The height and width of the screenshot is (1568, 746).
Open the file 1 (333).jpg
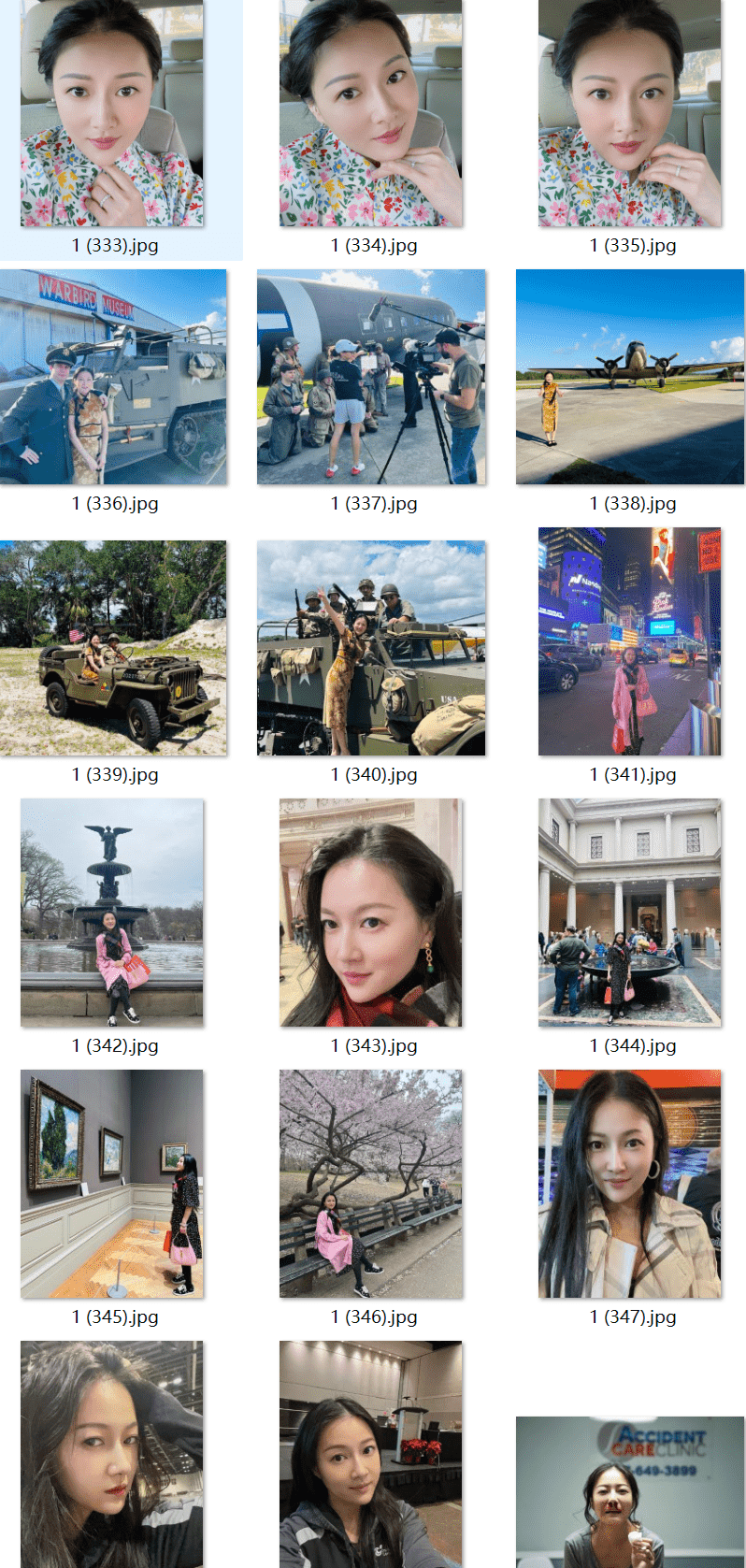point(112,112)
